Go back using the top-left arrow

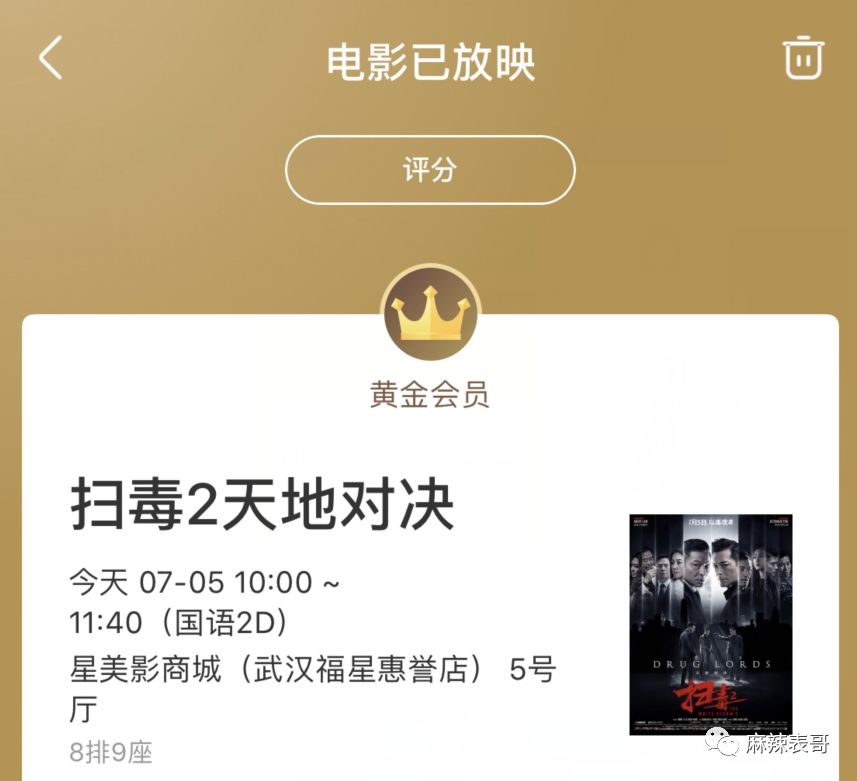(x=51, y=58)
